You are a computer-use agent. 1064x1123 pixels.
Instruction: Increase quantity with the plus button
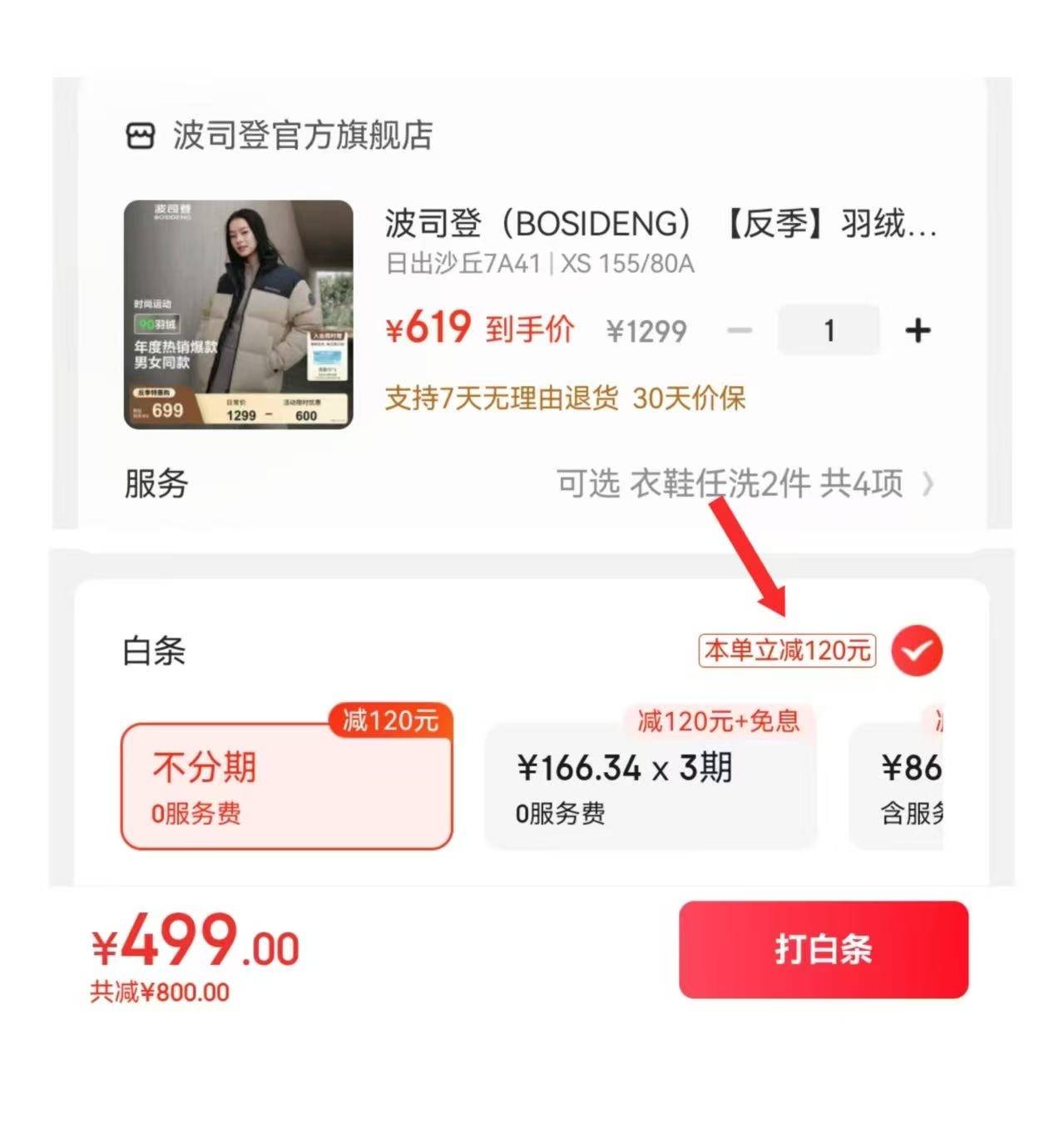pos(918,330)
